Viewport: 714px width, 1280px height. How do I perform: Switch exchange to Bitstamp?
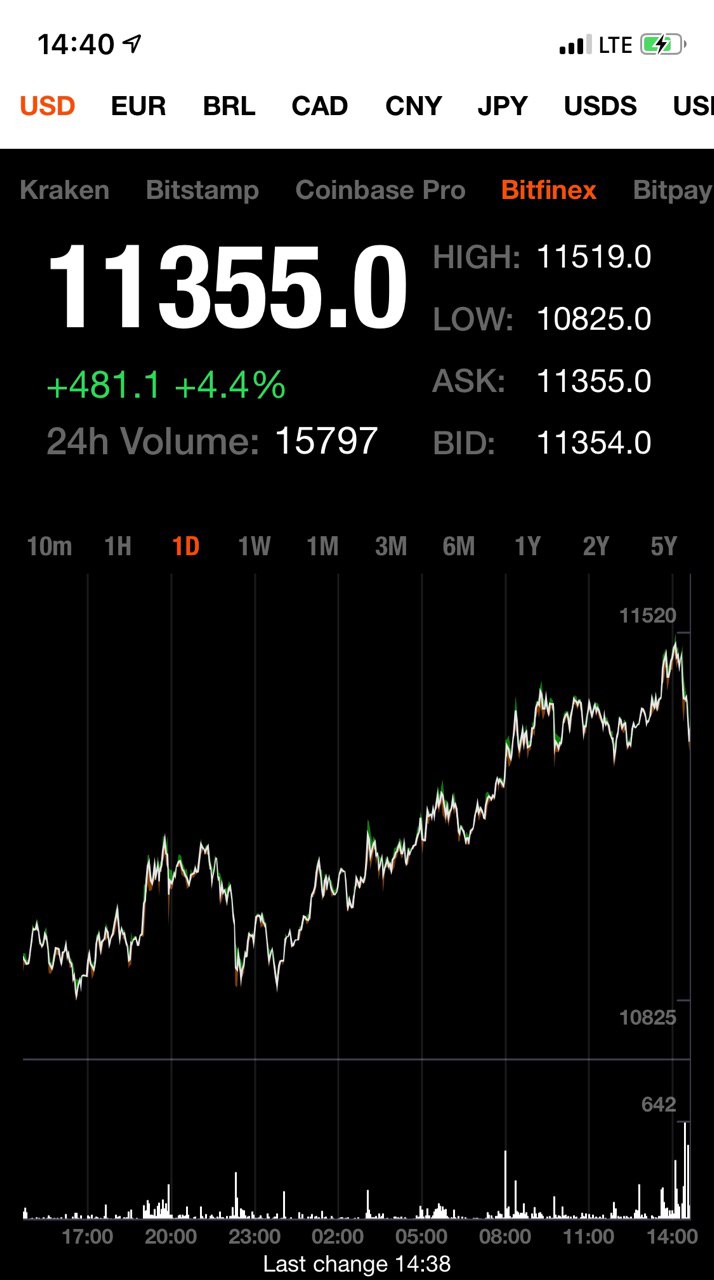(x=202, y=190)
